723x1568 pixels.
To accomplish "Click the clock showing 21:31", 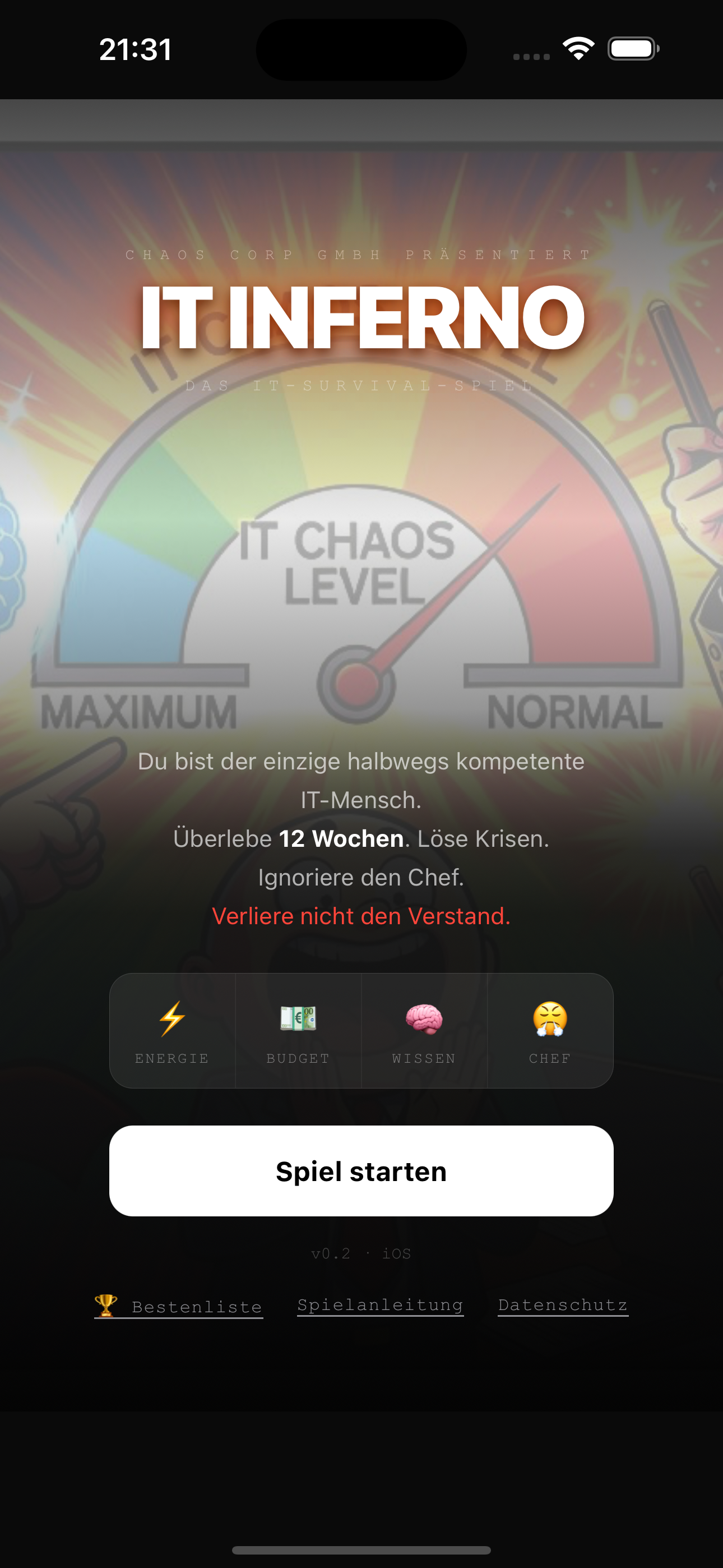I will pyautogui.click(x=135, y=49).
